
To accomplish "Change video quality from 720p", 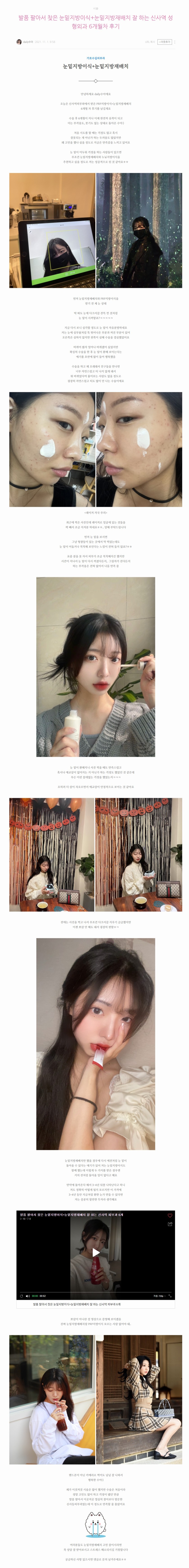I will (160, 1296).
